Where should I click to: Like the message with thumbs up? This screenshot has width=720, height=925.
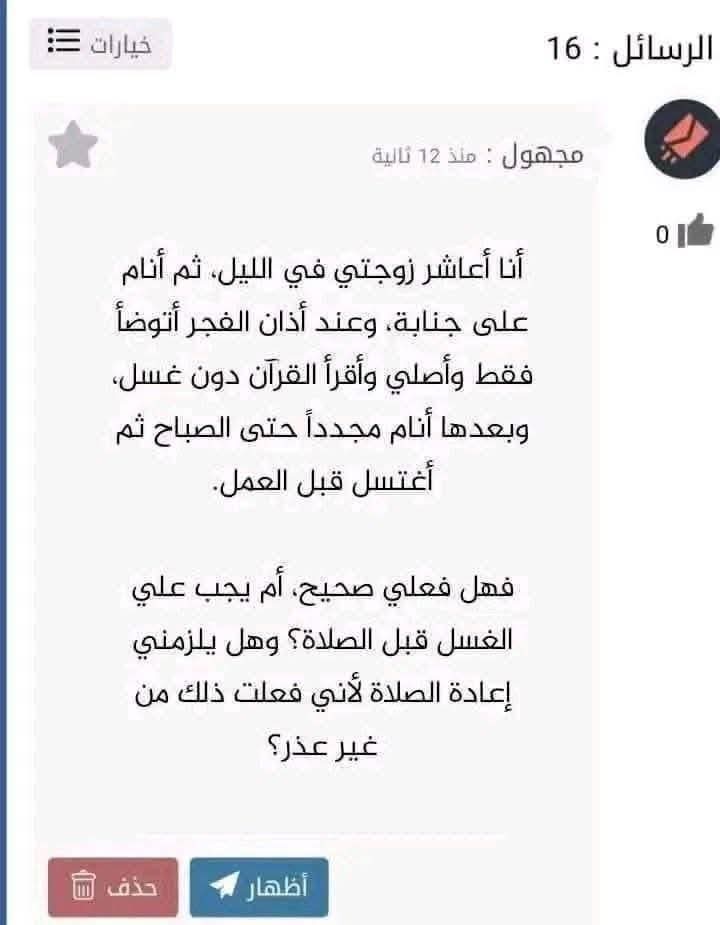pyautogui.click(x=695, y=231)
